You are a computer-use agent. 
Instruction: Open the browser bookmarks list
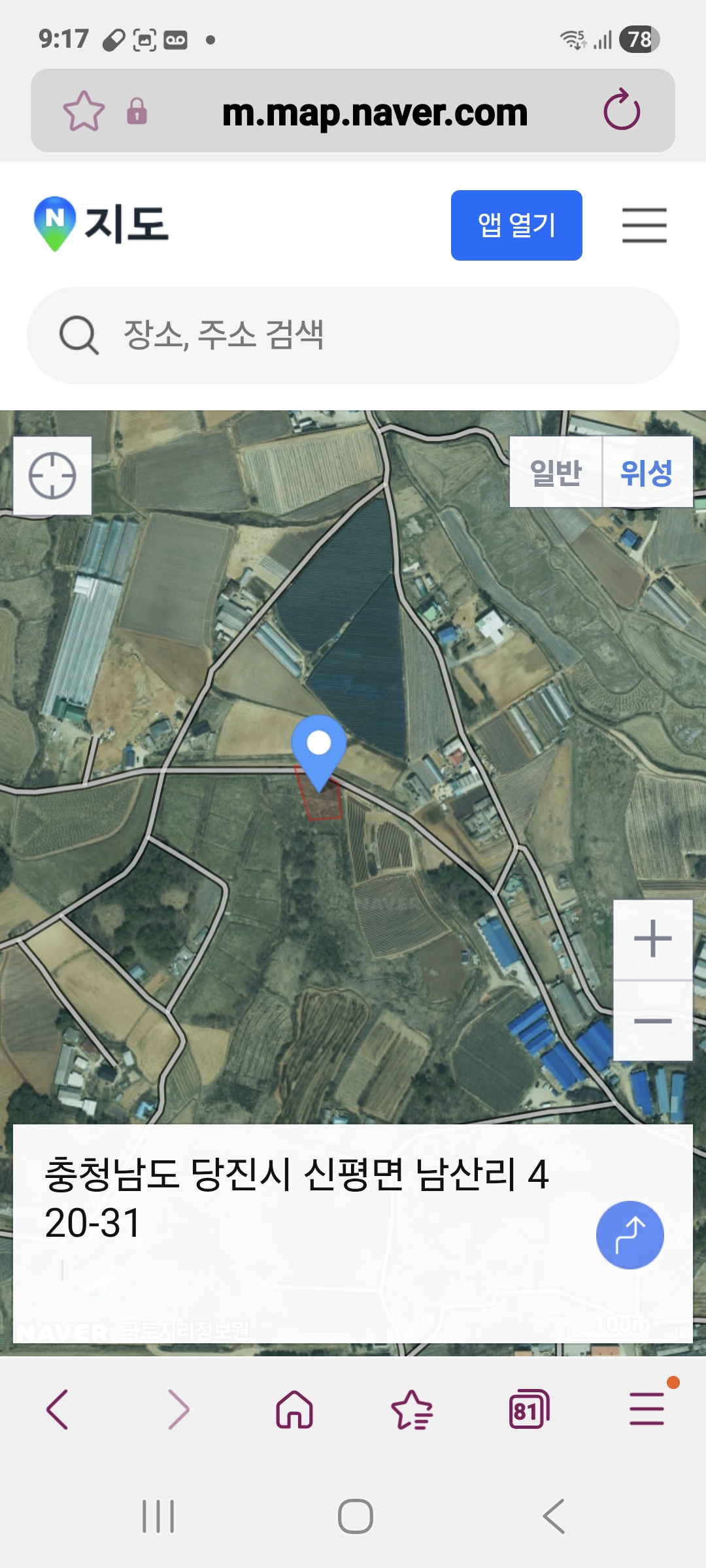412,1409
